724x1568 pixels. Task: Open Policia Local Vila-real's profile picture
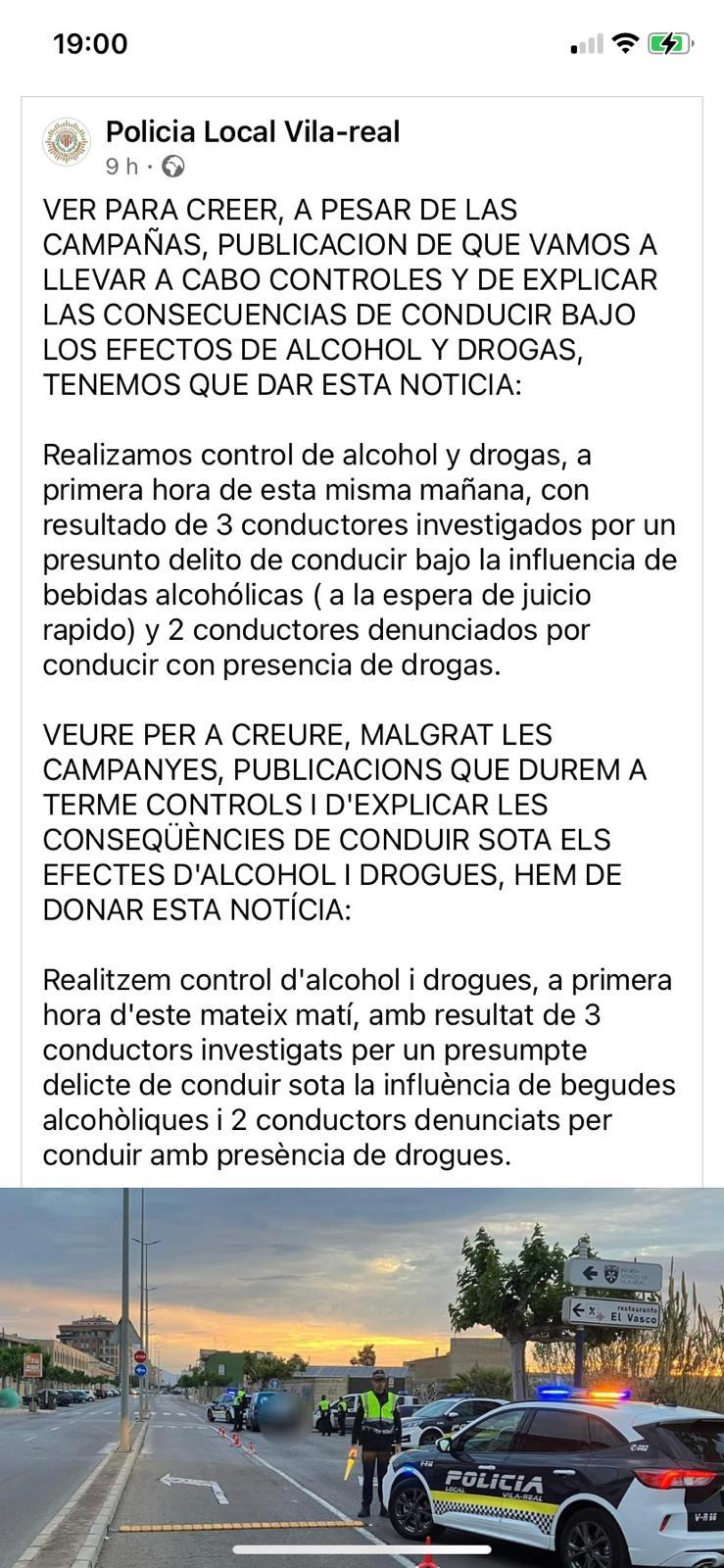point(67,143)
